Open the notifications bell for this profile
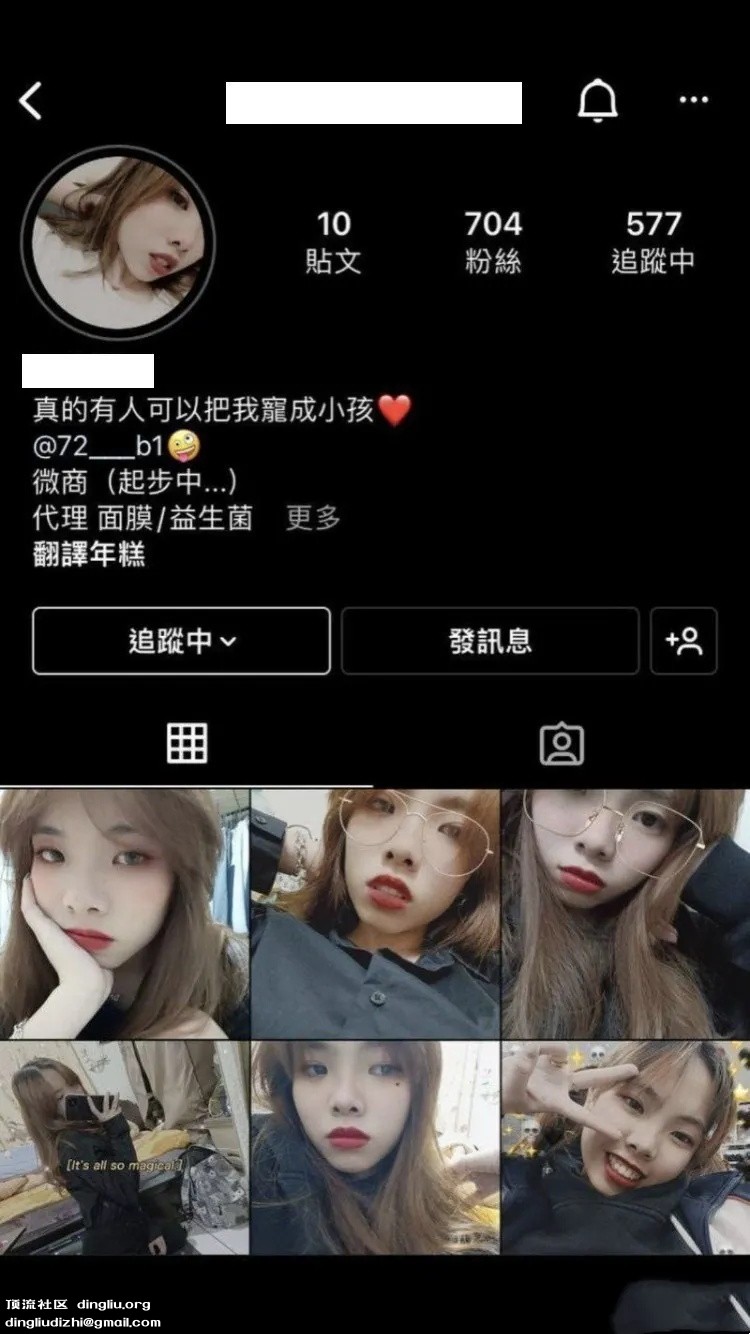Viewport: 750px width, 1334px height. coord(598,101)
